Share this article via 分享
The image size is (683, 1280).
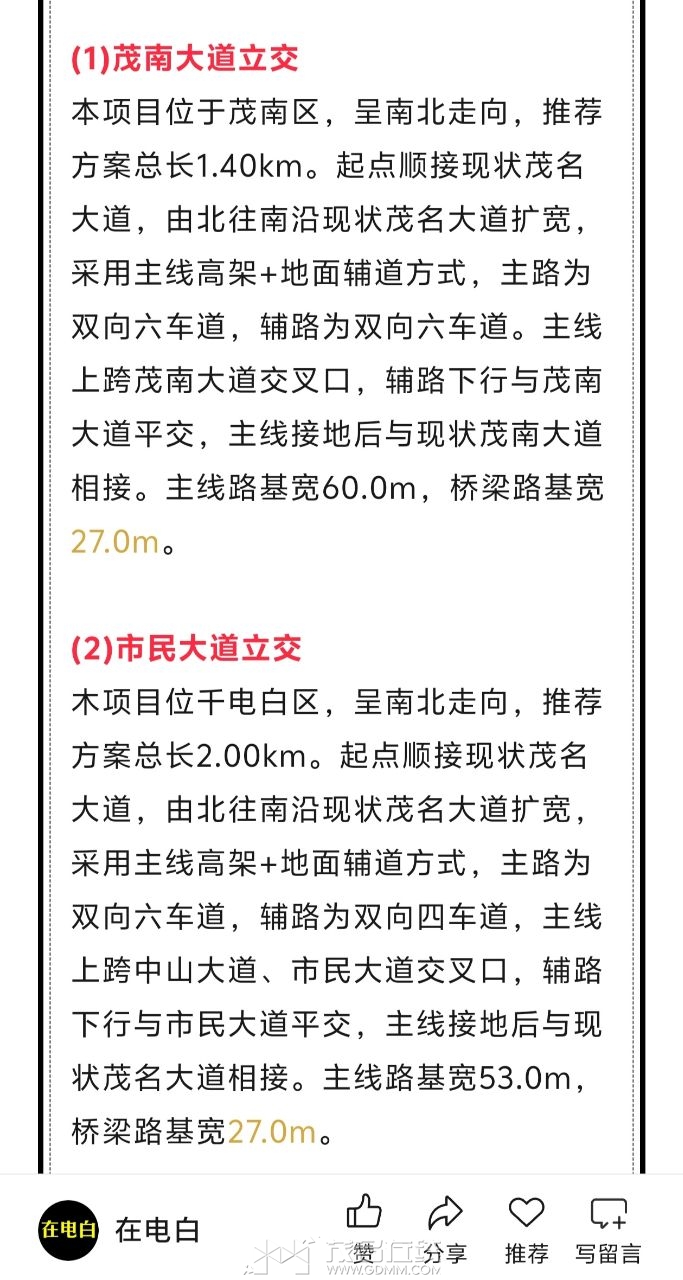coord(445,1228)
